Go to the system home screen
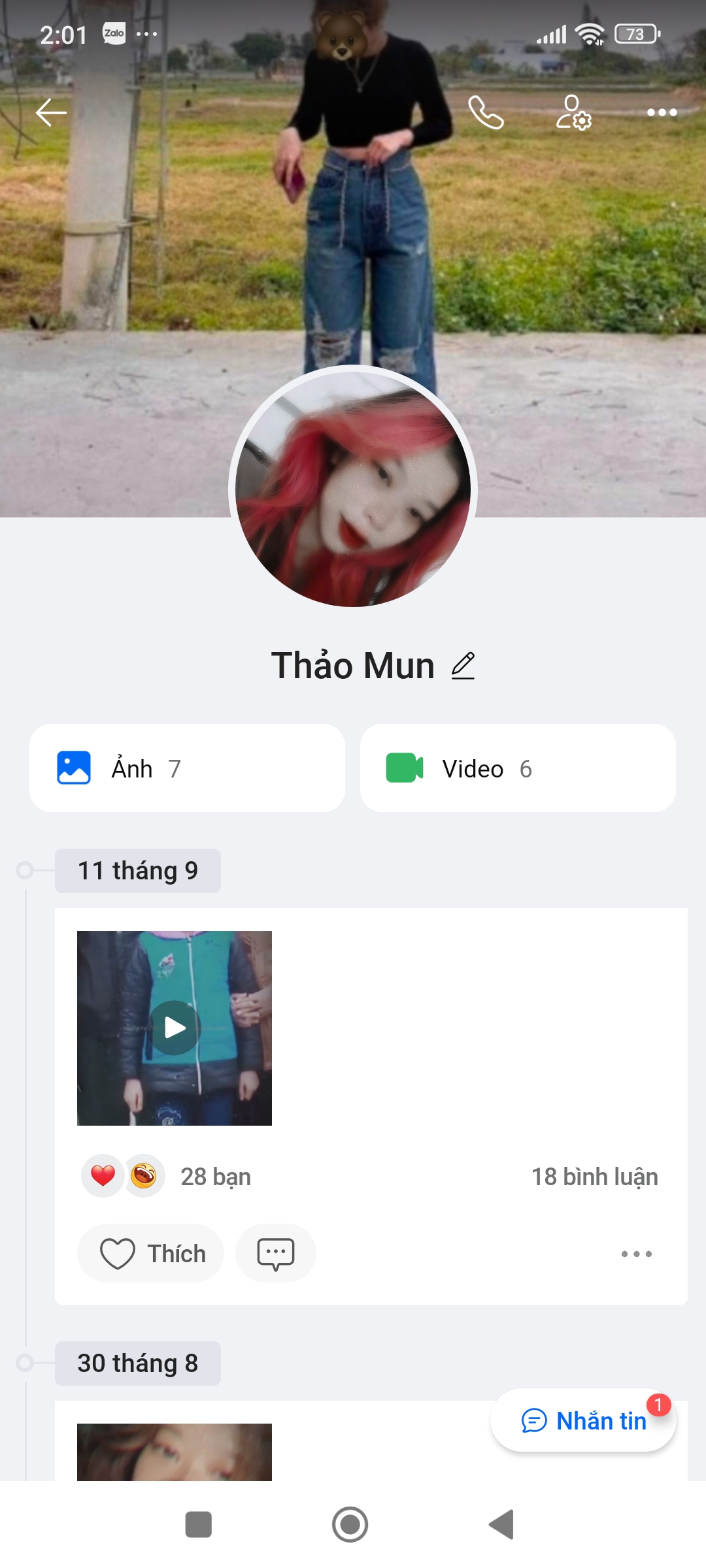Image resolution: width=706 pixels, height=1568 pixels. (350, 1525)
